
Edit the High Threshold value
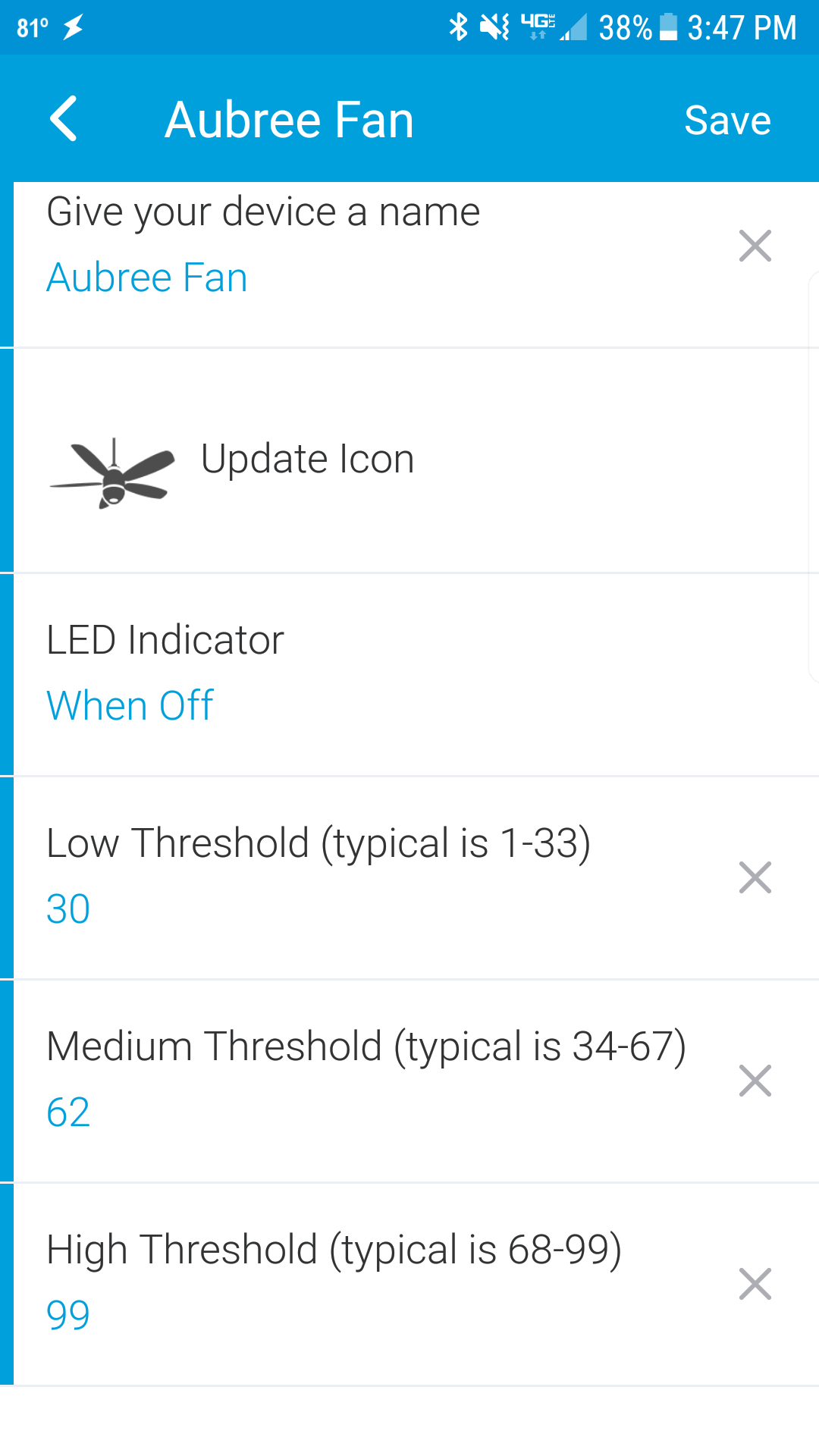(68, 1314)
